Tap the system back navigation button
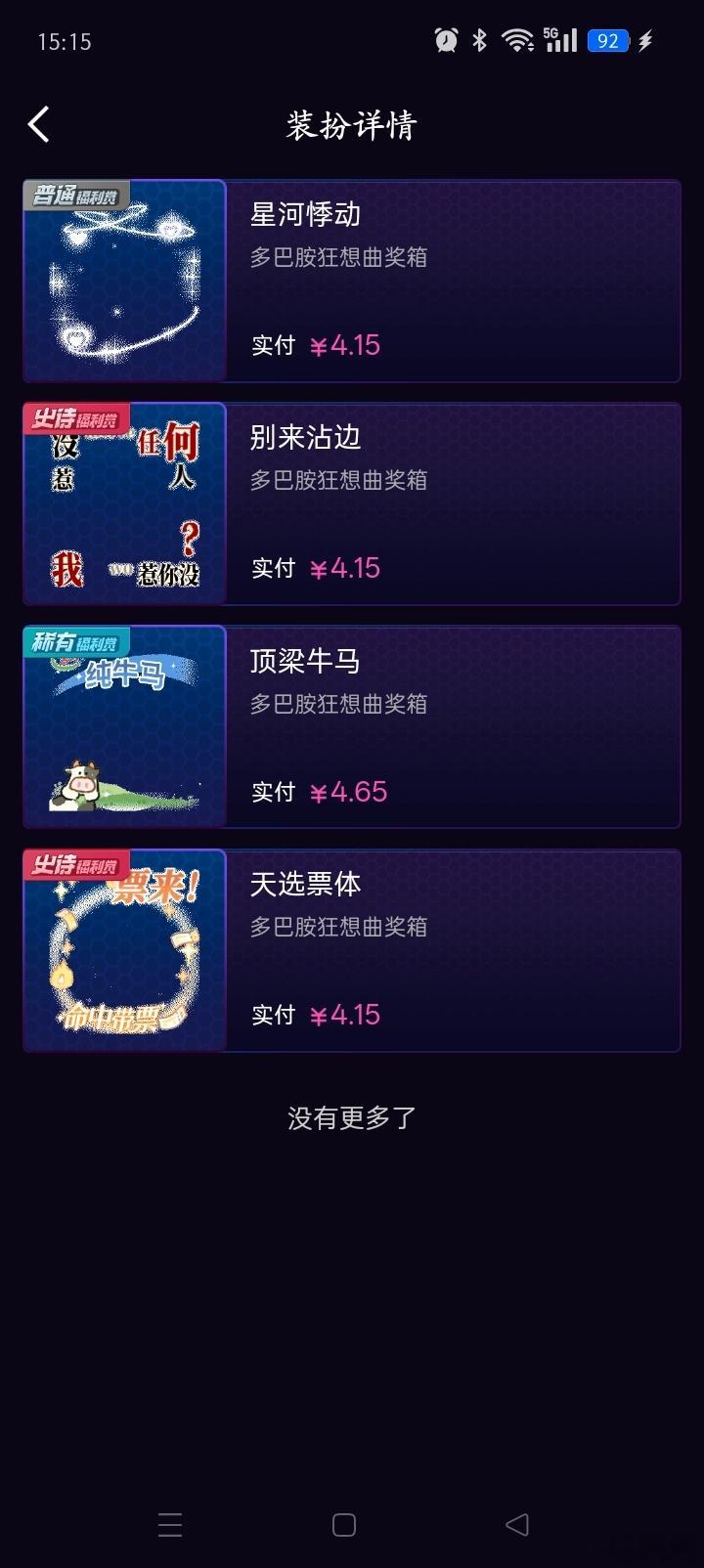 tap(516, 1525)
